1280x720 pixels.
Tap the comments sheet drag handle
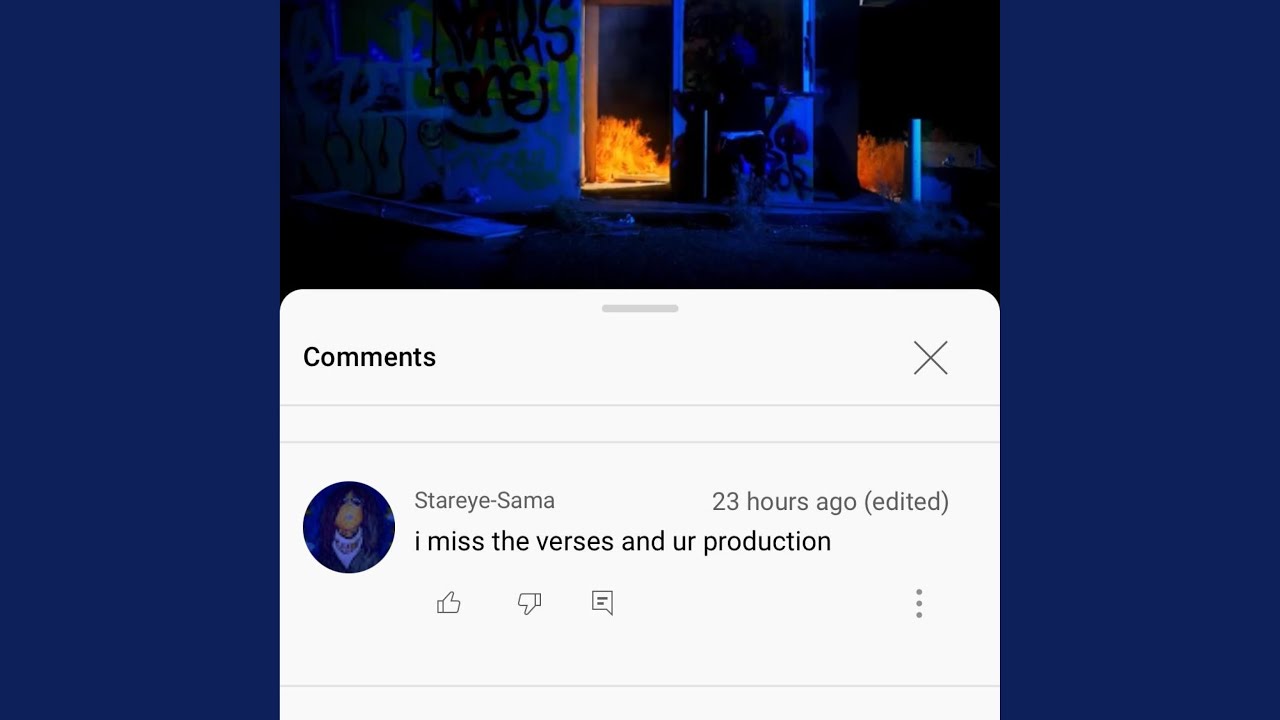(640, 308)
